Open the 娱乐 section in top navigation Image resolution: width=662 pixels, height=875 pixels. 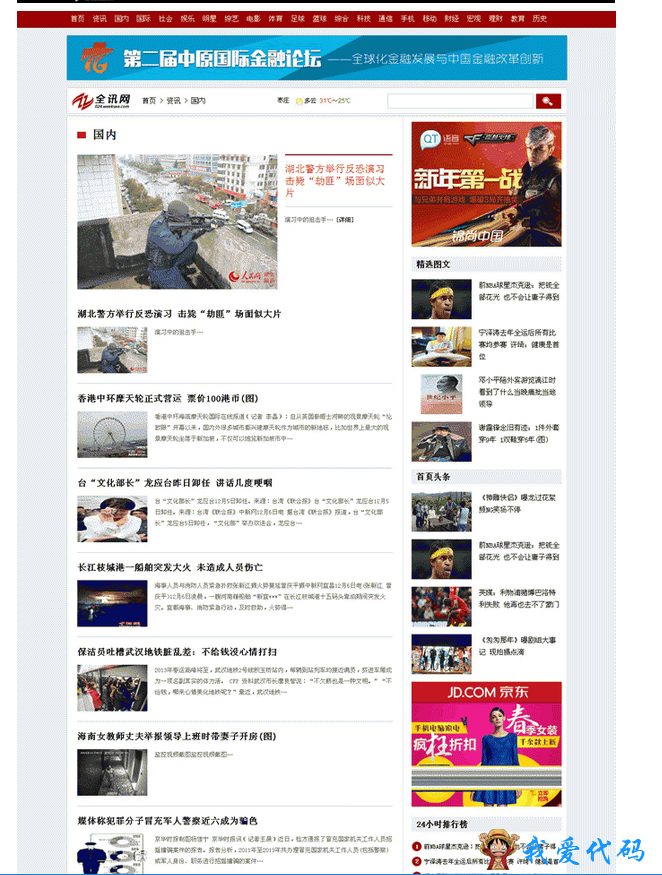click(187, 19)
